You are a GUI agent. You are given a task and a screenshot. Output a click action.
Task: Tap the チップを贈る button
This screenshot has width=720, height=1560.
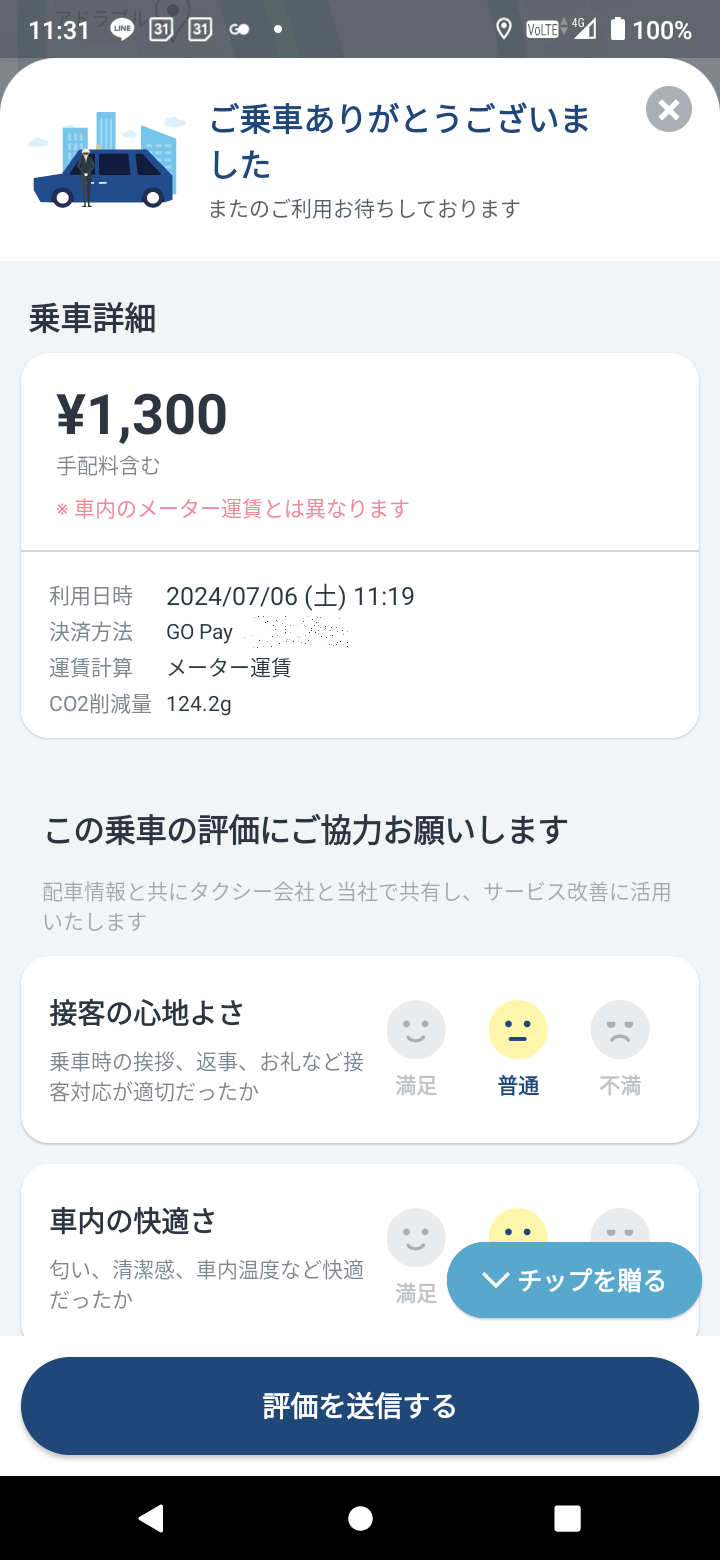point(574,1280)
